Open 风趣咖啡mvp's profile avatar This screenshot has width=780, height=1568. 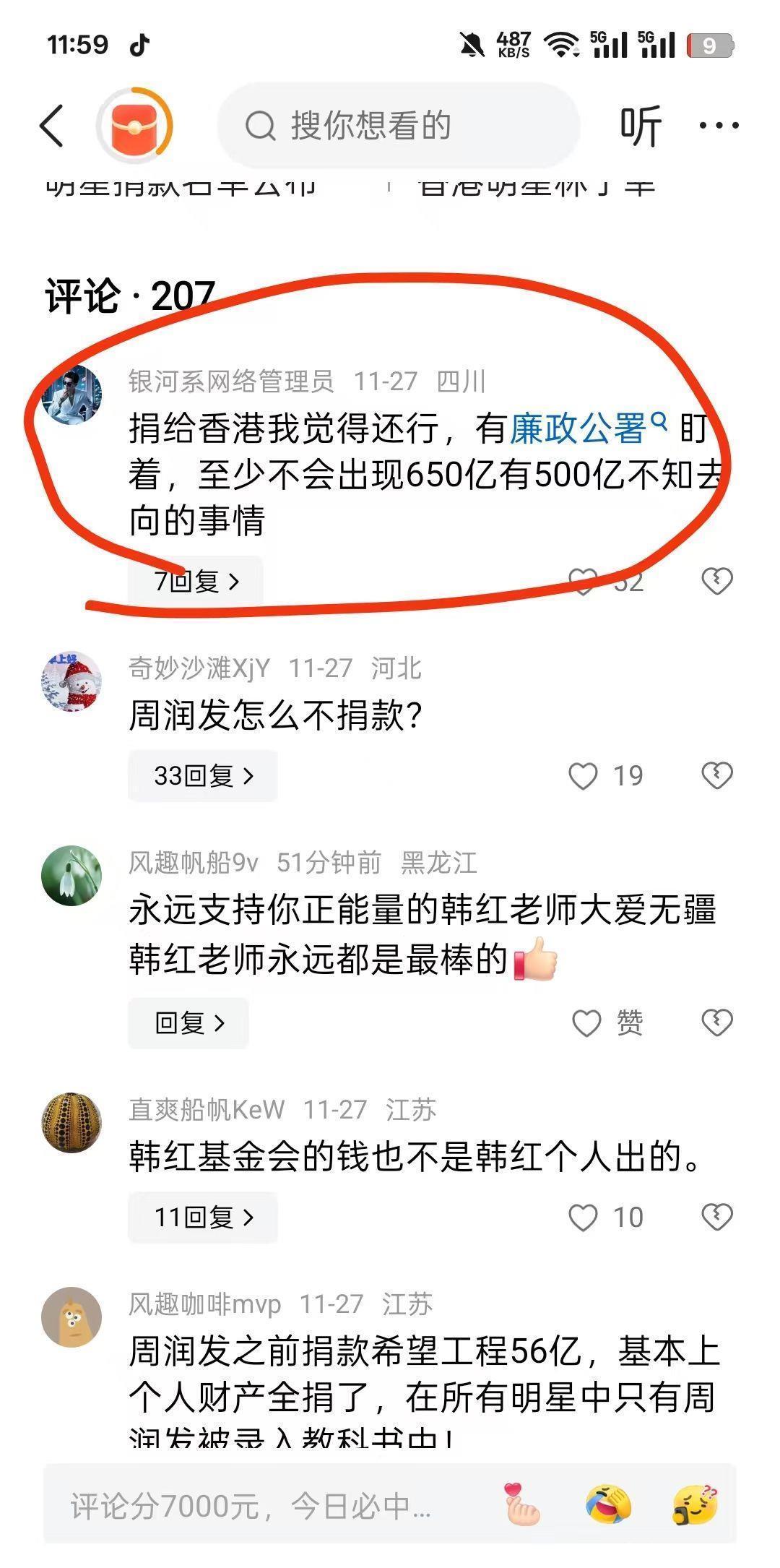[71, 1317]
